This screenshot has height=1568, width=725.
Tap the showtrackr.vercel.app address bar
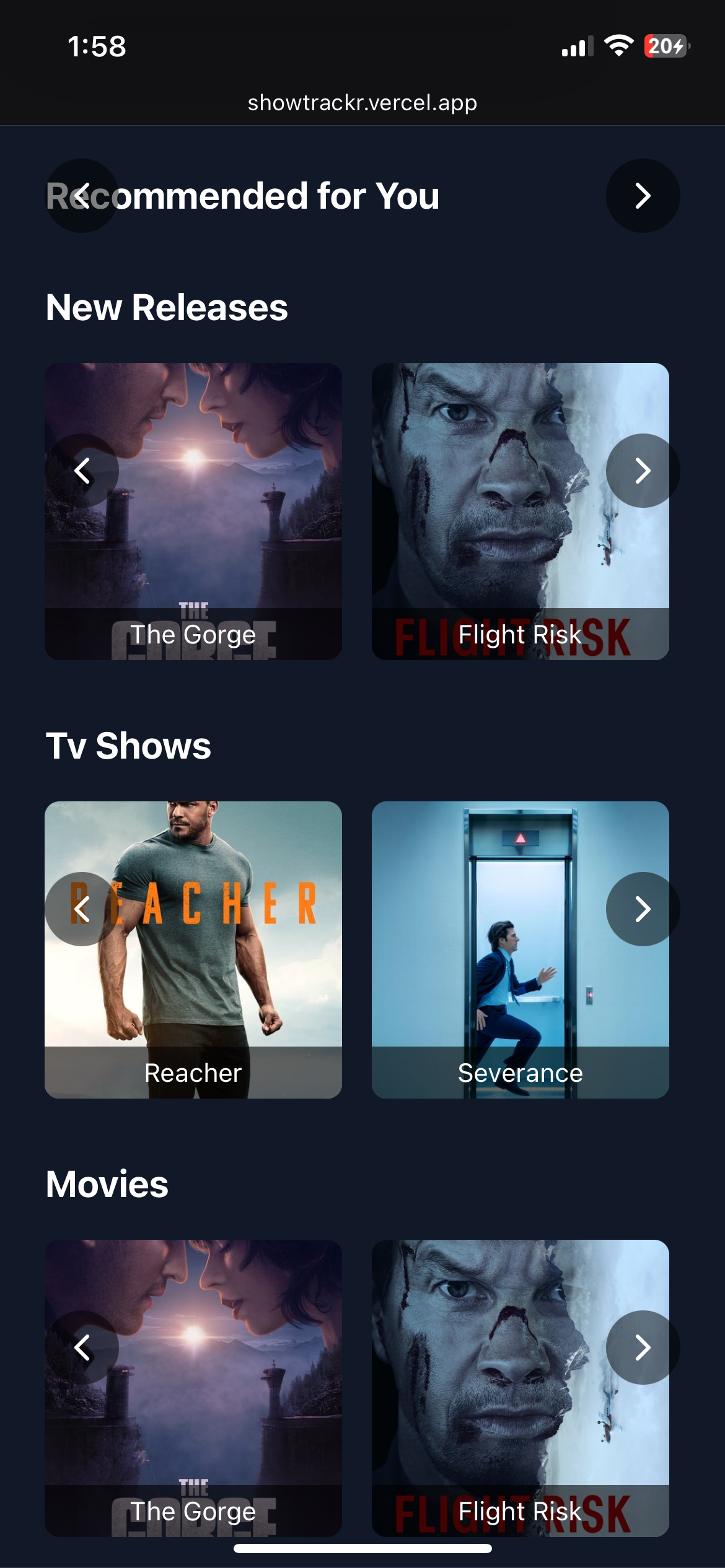tap(362, 103)
